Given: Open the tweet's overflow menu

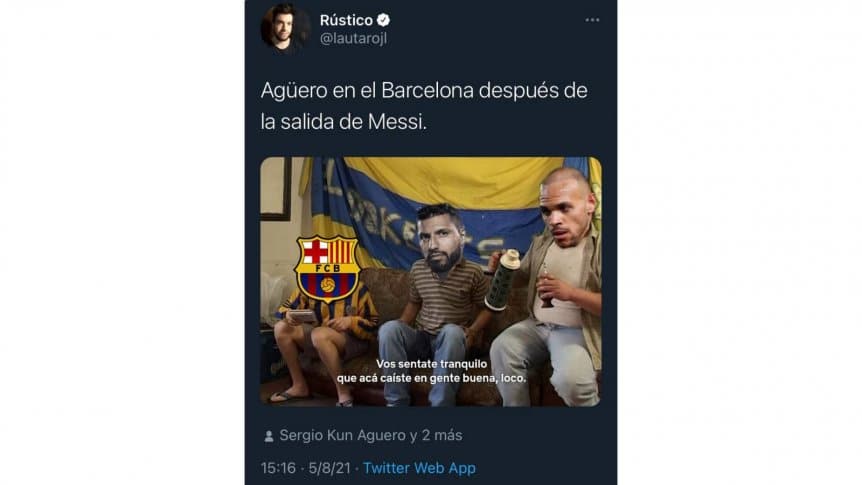Looking at the screenshot, I should [592, 20].
